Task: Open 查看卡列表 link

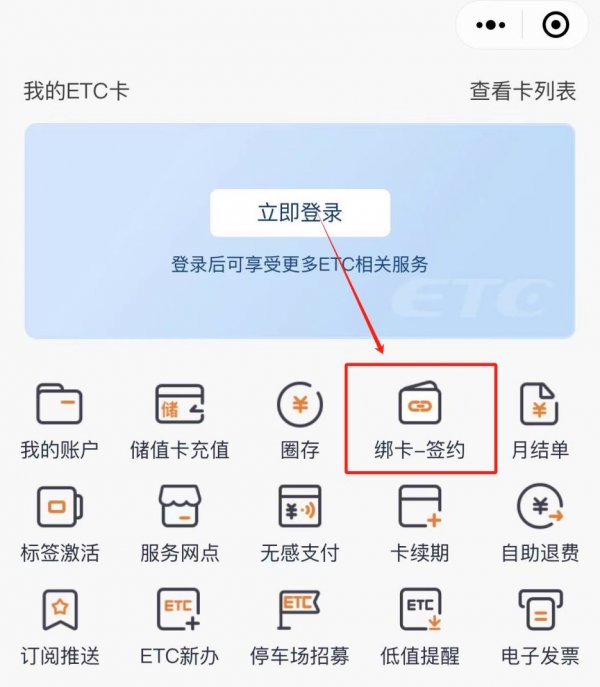Action: [x=523, y=91]
